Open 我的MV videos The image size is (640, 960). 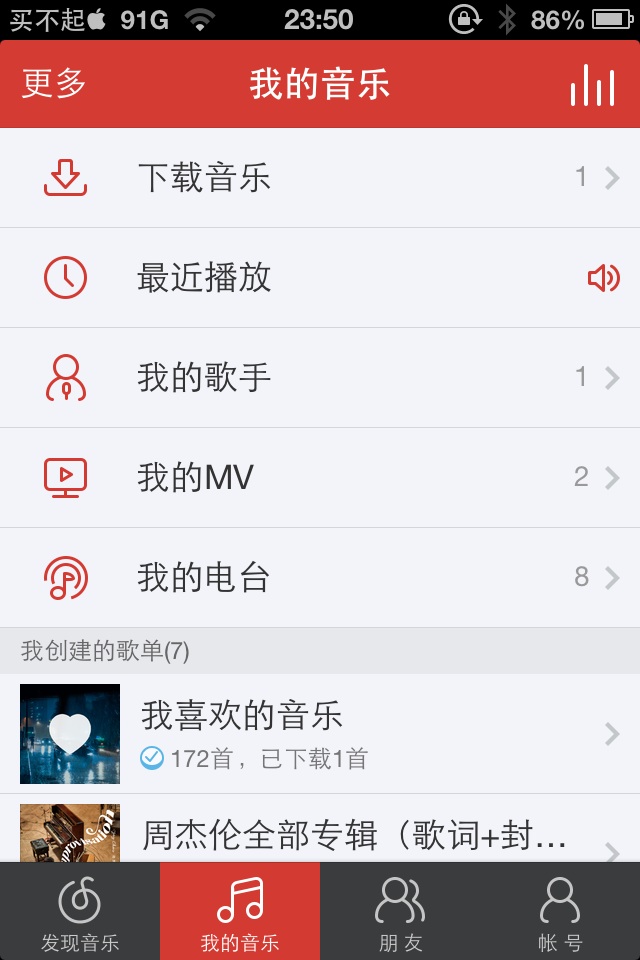(320, 478)
